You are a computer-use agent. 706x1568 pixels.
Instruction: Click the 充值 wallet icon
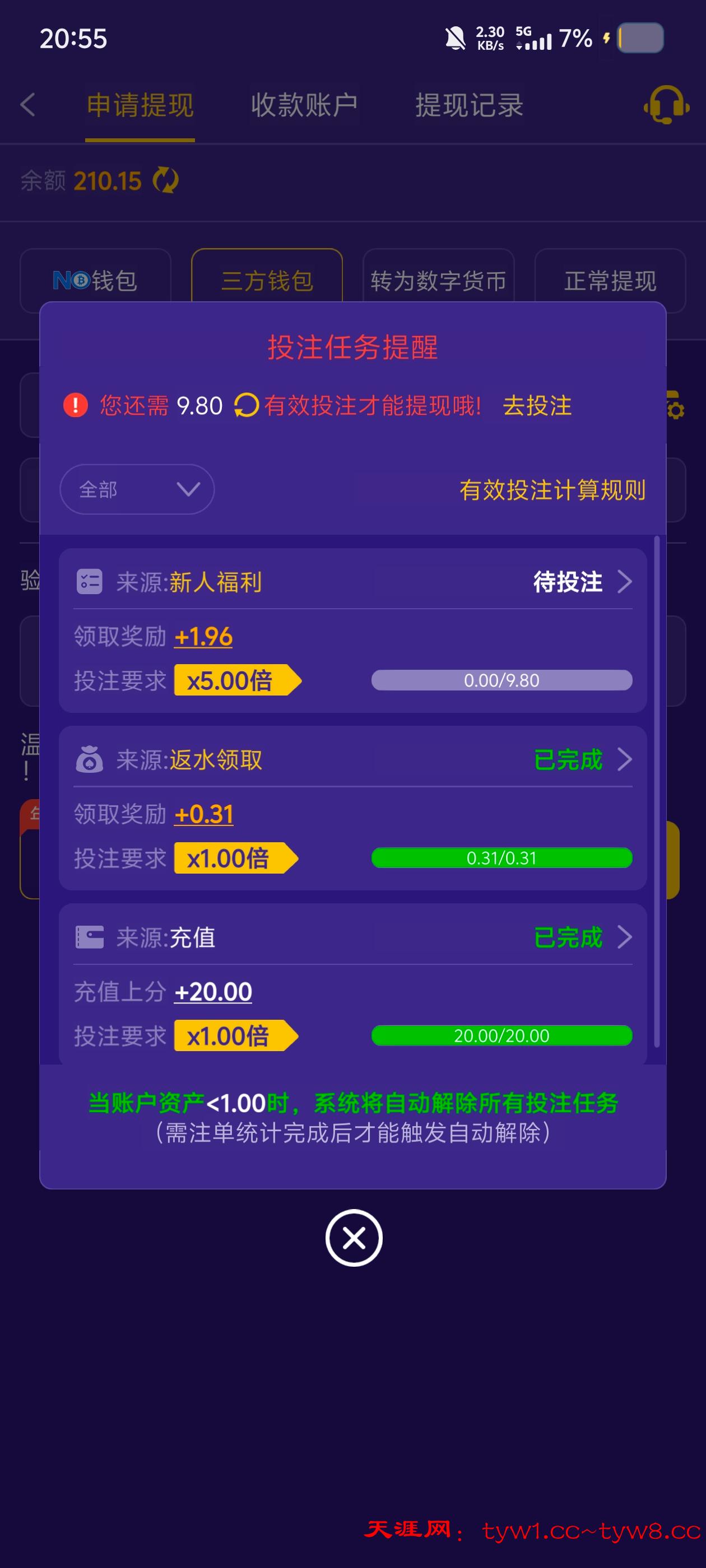90,937
